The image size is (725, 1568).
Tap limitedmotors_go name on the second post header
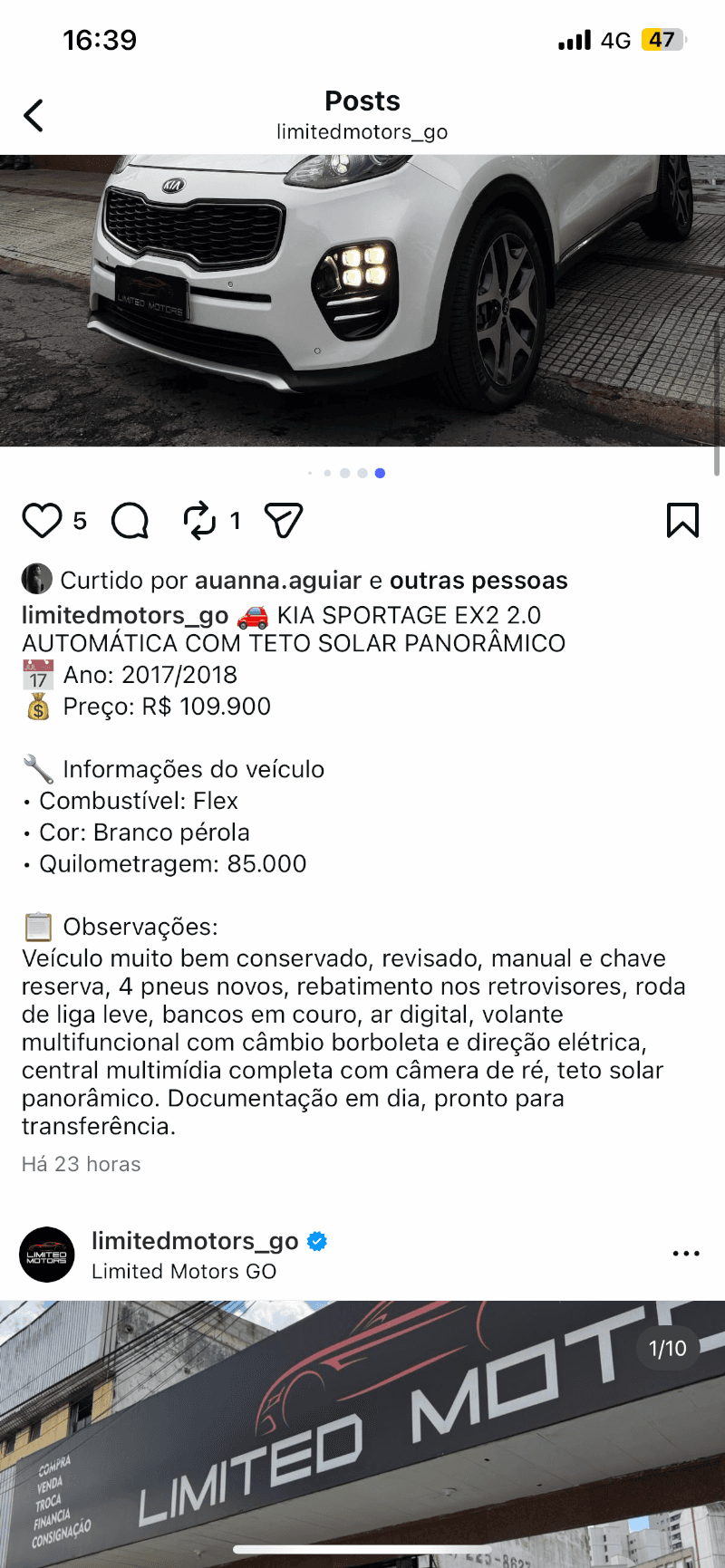(x=195, y=1241)
